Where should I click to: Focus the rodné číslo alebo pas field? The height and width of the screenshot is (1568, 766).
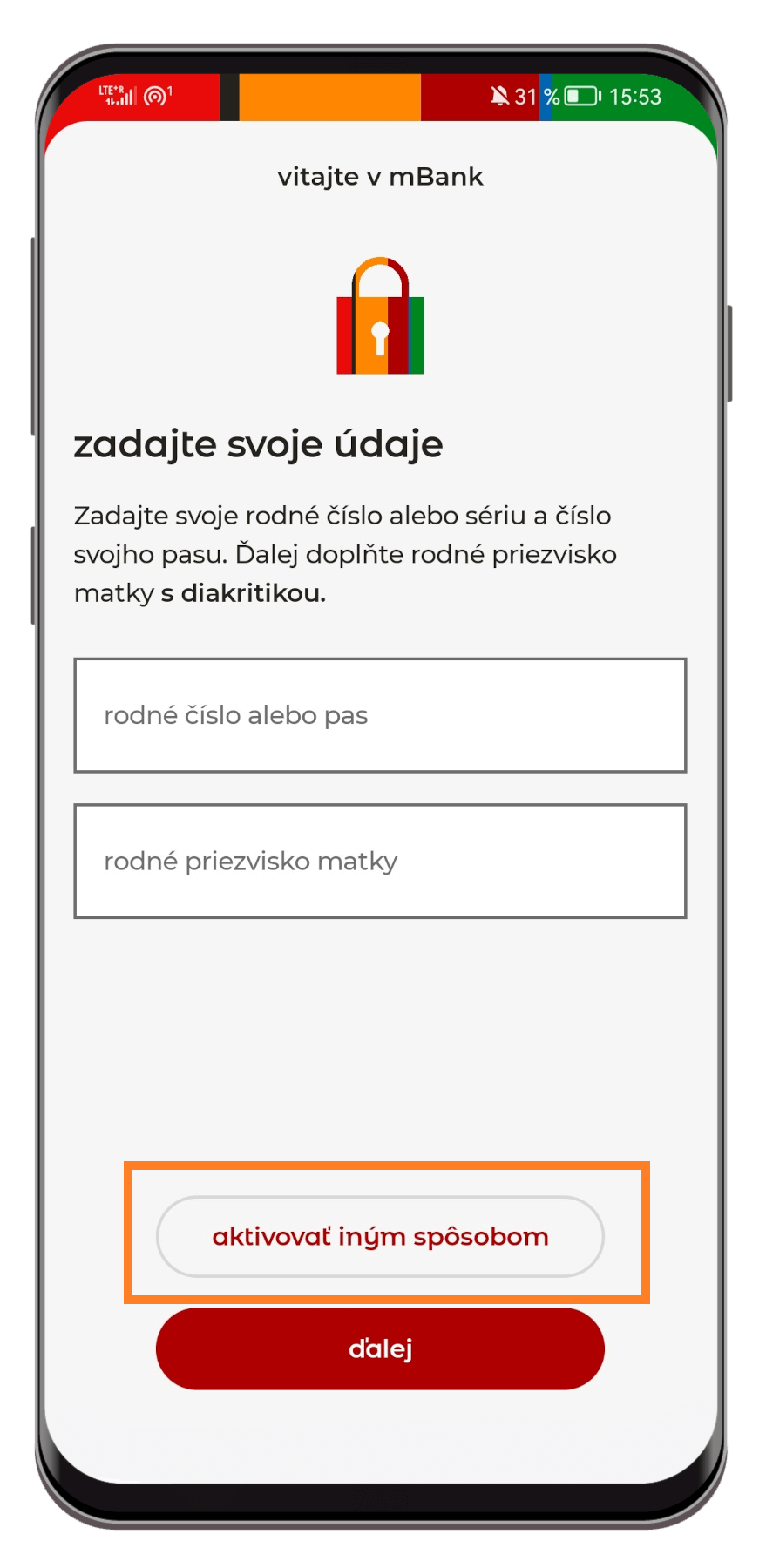(x=380, y=715)
